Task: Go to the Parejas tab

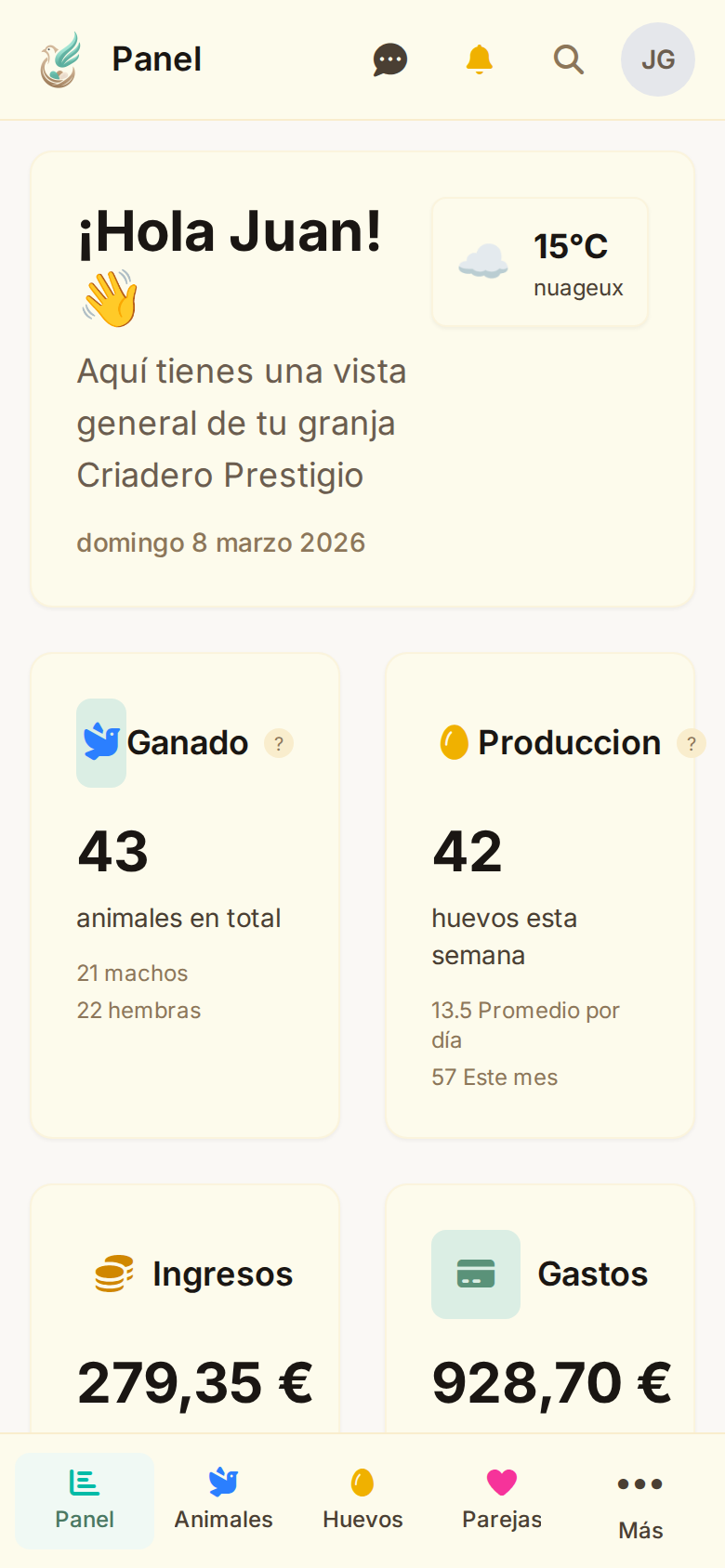Action: [x=502, y=1500]
